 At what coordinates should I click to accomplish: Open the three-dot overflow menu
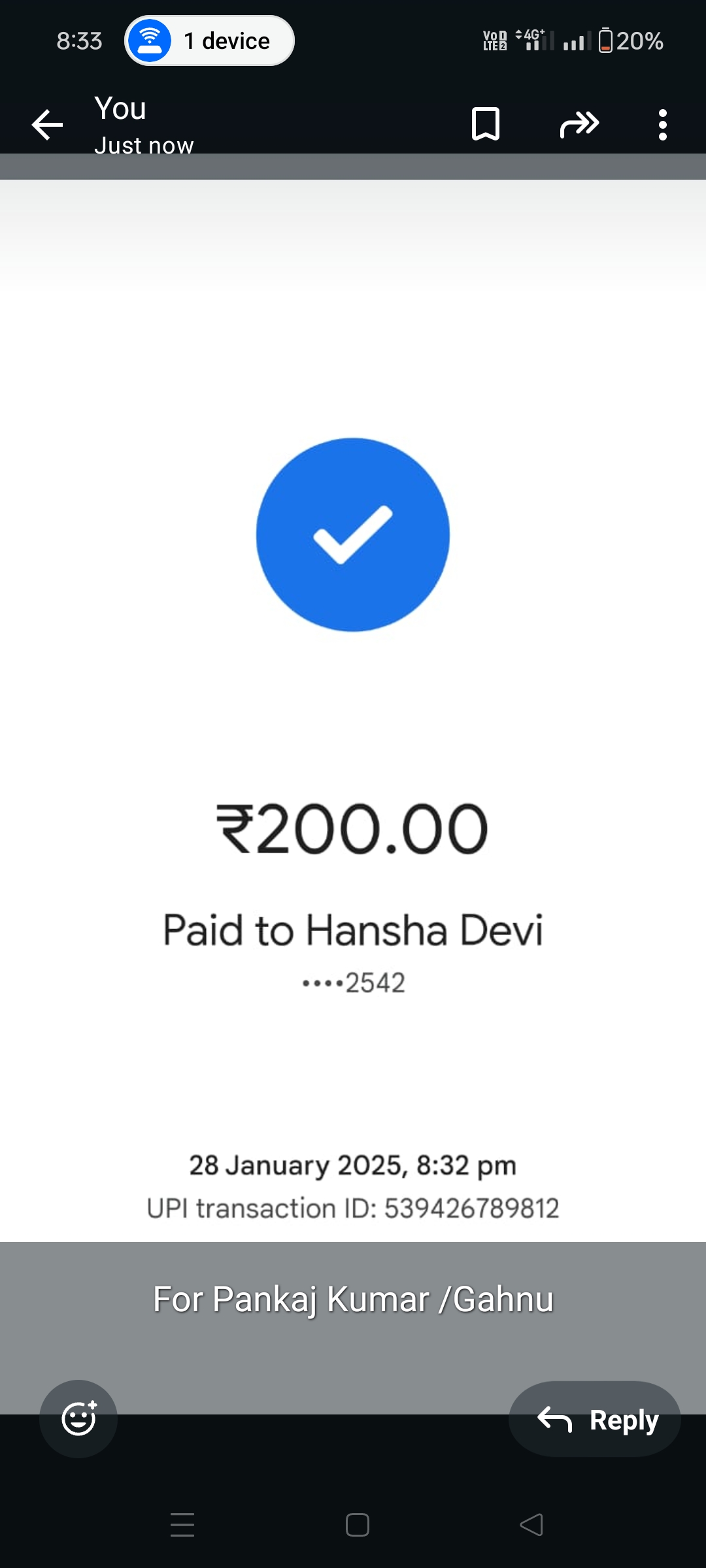(662, 124)
